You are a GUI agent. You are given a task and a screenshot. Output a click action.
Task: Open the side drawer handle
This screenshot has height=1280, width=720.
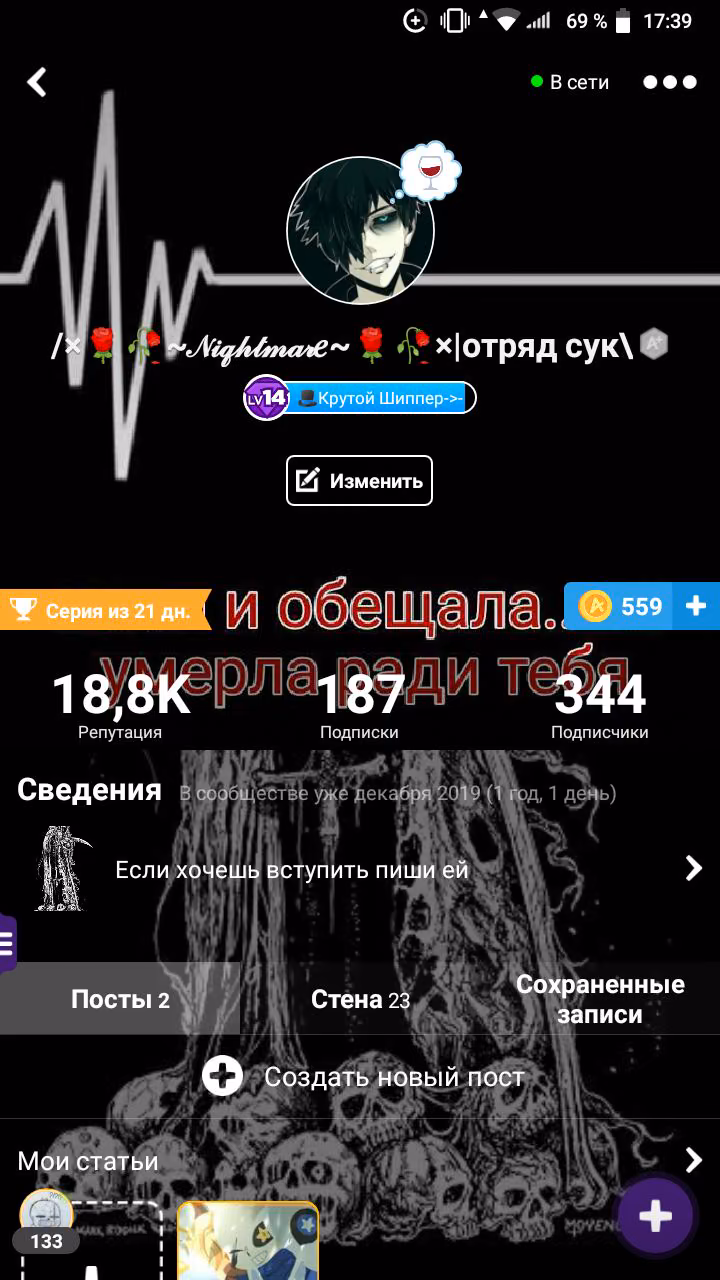coord(8,942)
